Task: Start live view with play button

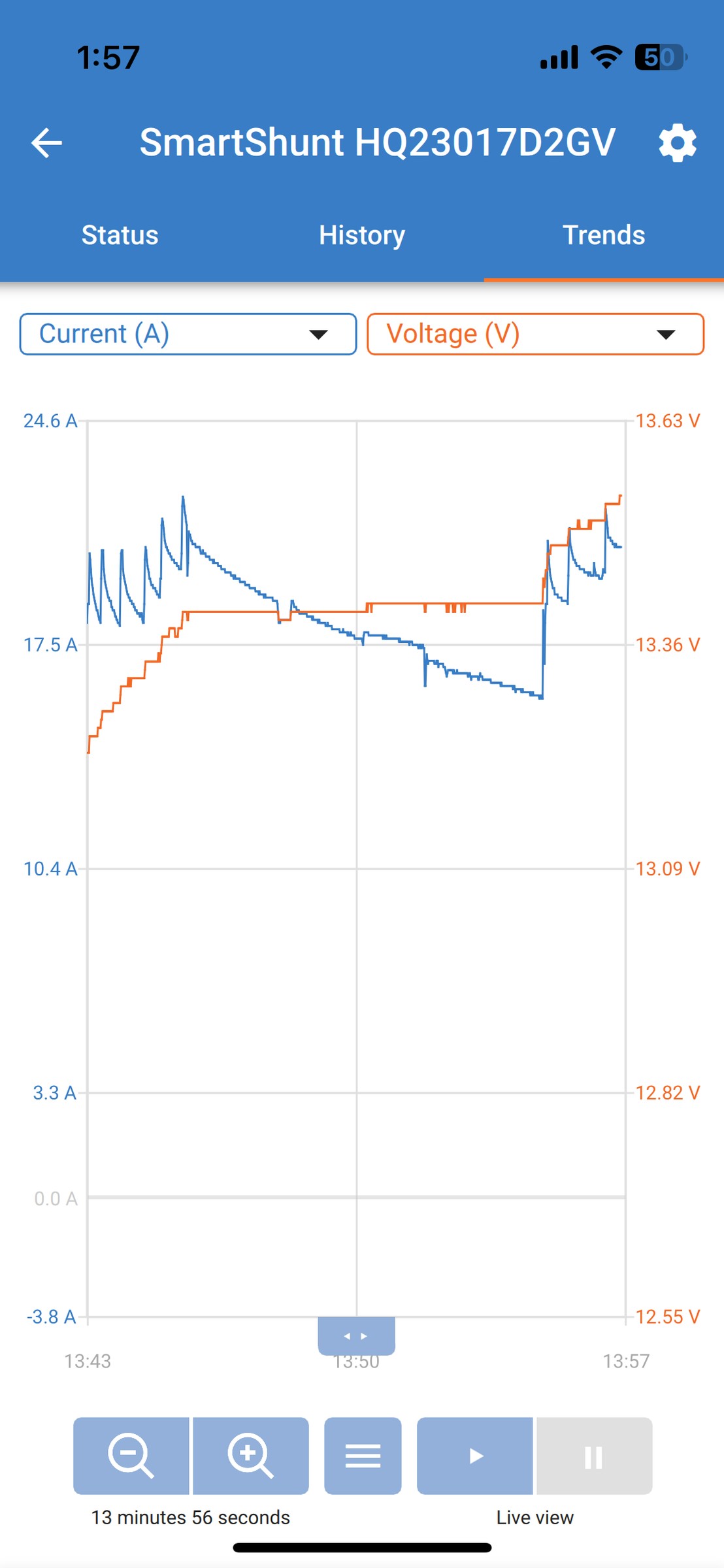Action: [475, 1456]
